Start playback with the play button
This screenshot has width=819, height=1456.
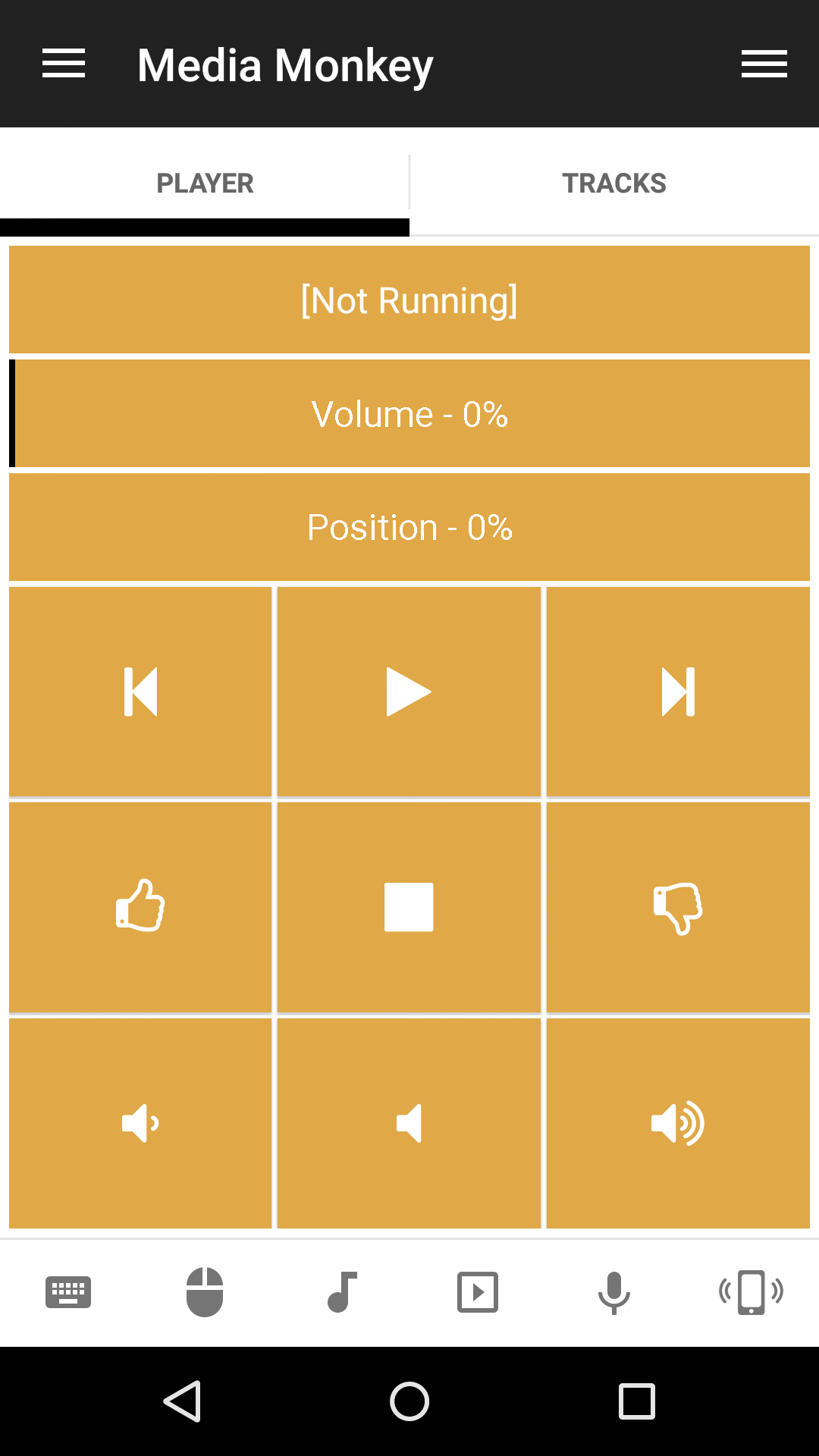[x=409, y=692]
